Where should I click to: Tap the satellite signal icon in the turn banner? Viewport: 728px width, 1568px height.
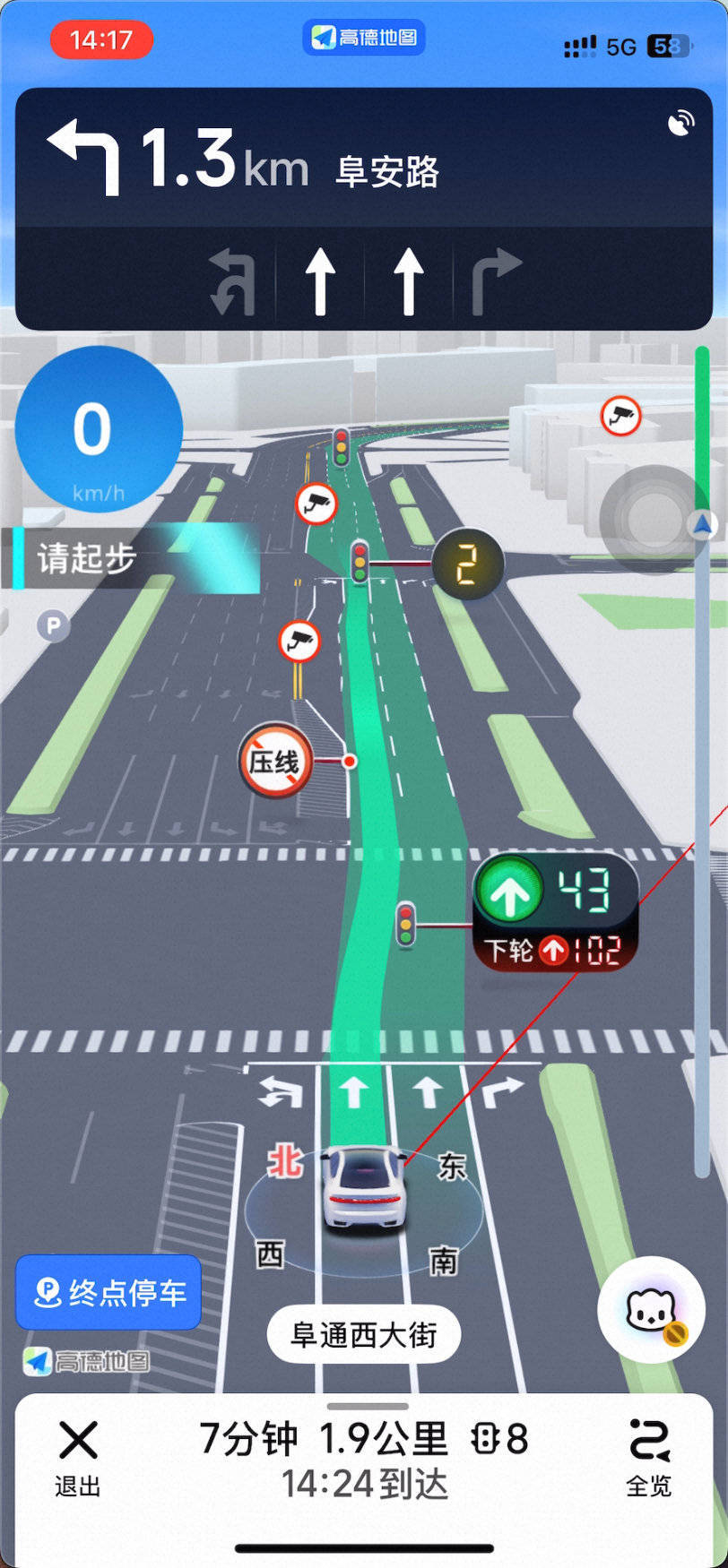point(681,123)
